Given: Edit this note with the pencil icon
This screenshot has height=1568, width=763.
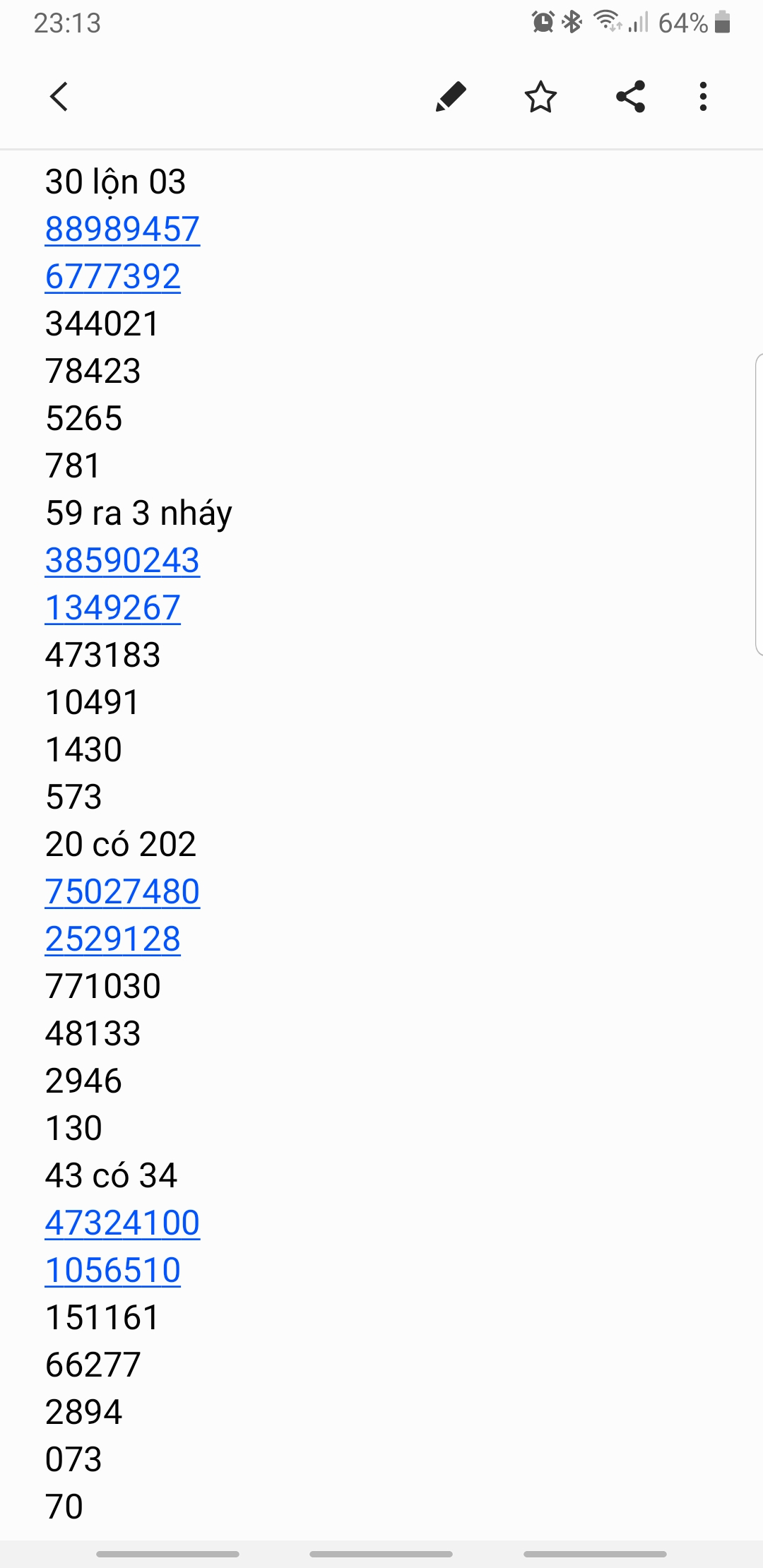Looking at the screenshot, I should [x=451, y=97].
